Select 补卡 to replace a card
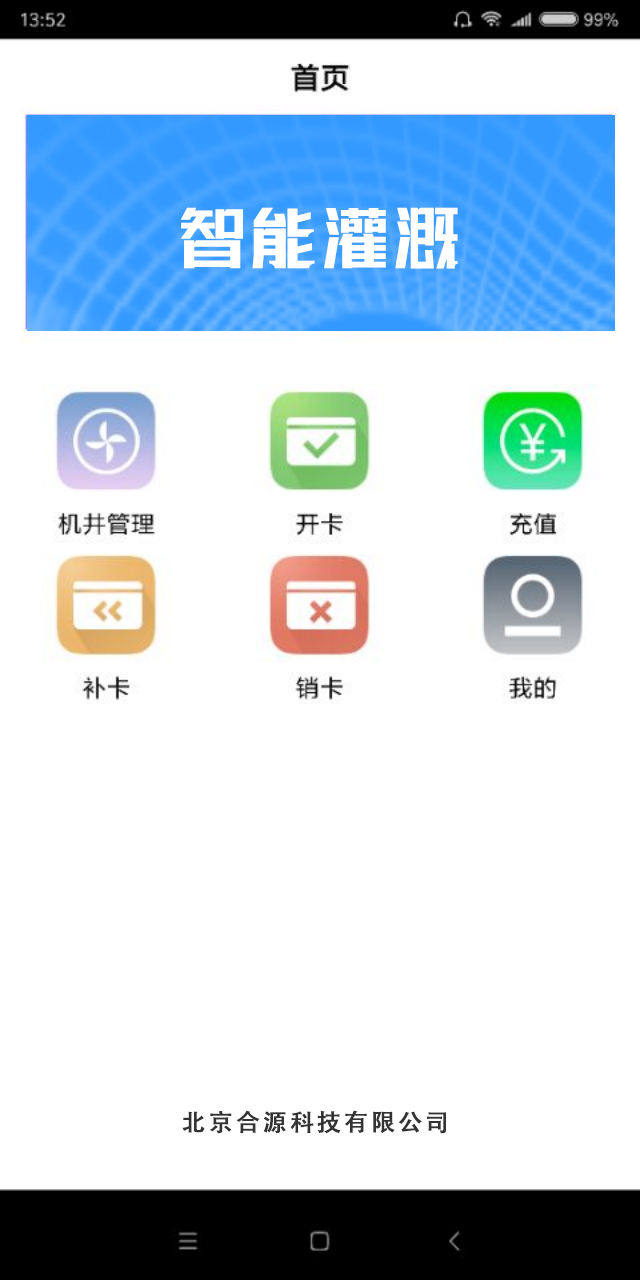640x1280 pixels. [106, 605]
